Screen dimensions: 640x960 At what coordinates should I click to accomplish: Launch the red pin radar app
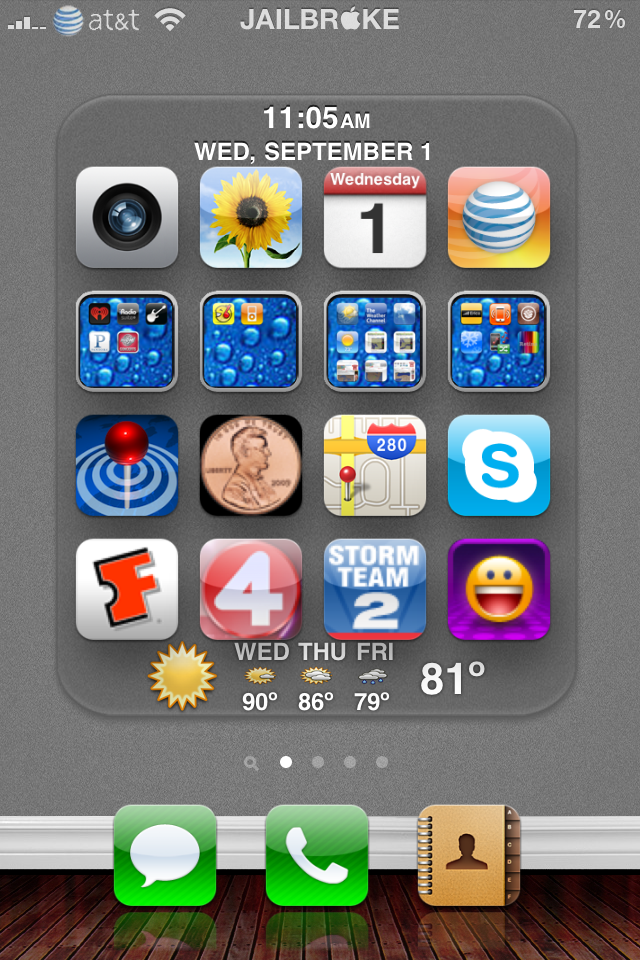pos(127,465)
